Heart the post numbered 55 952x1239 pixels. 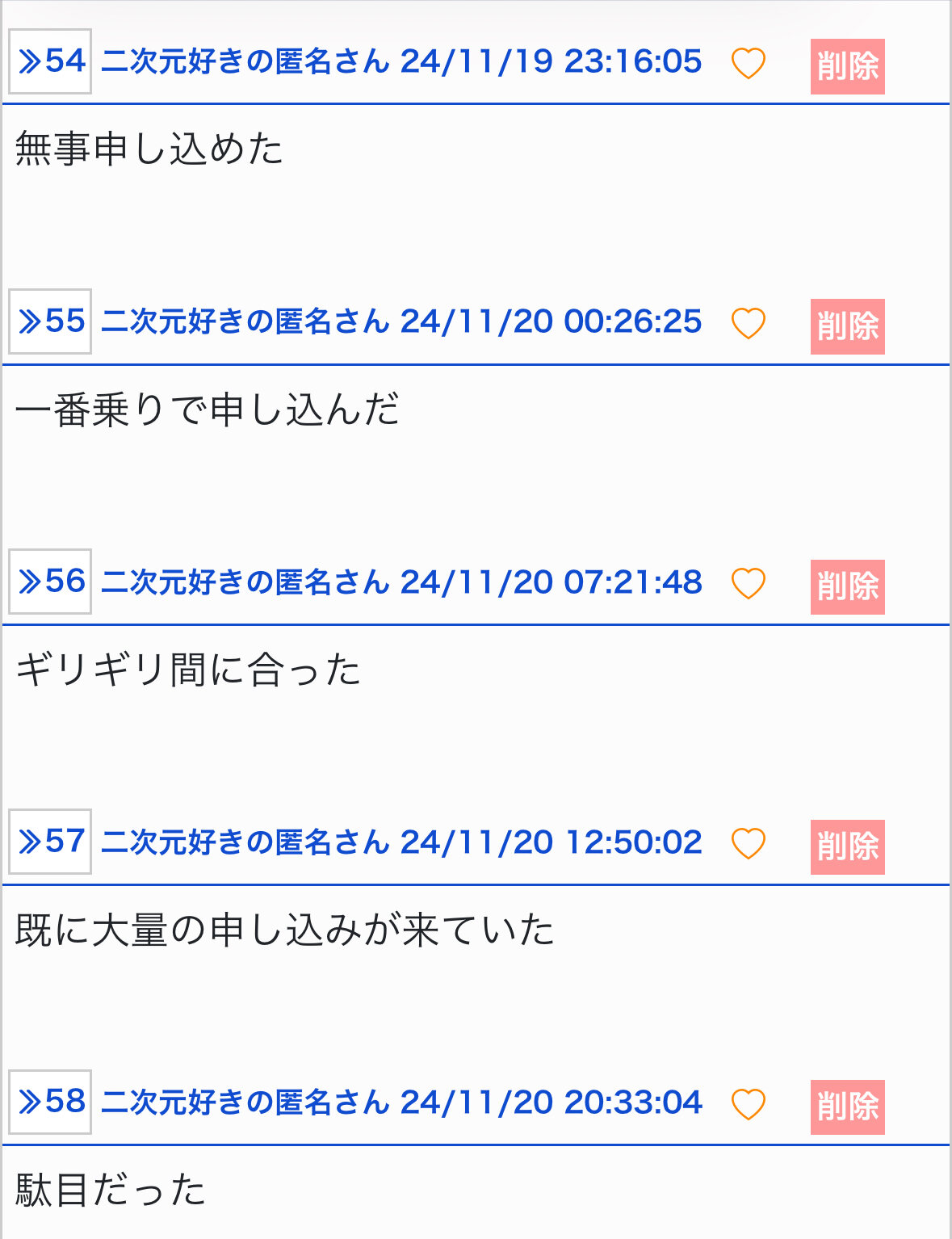pos(748,323)
